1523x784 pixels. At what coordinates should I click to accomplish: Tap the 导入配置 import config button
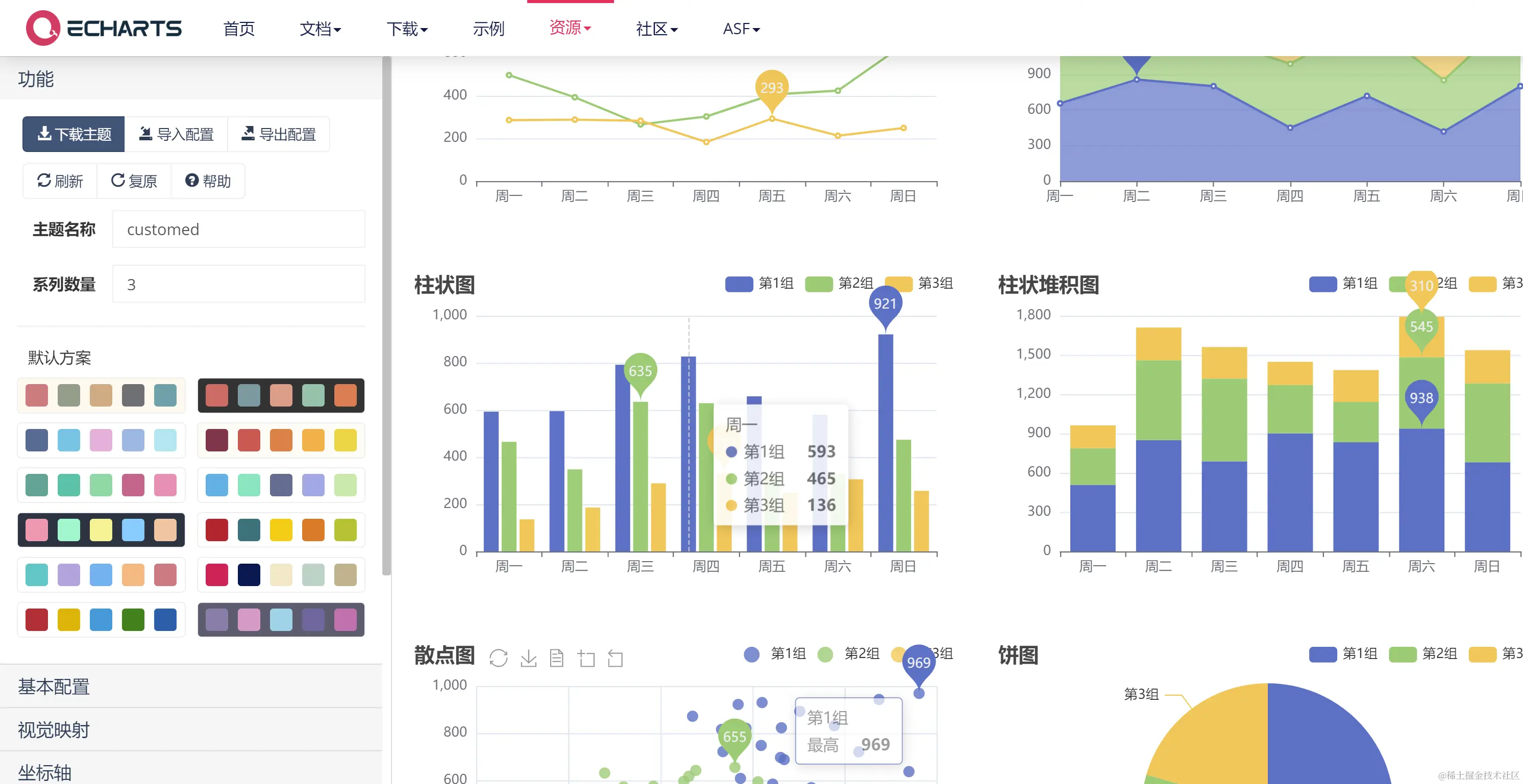pyautogui.click(x=176, y=134)
